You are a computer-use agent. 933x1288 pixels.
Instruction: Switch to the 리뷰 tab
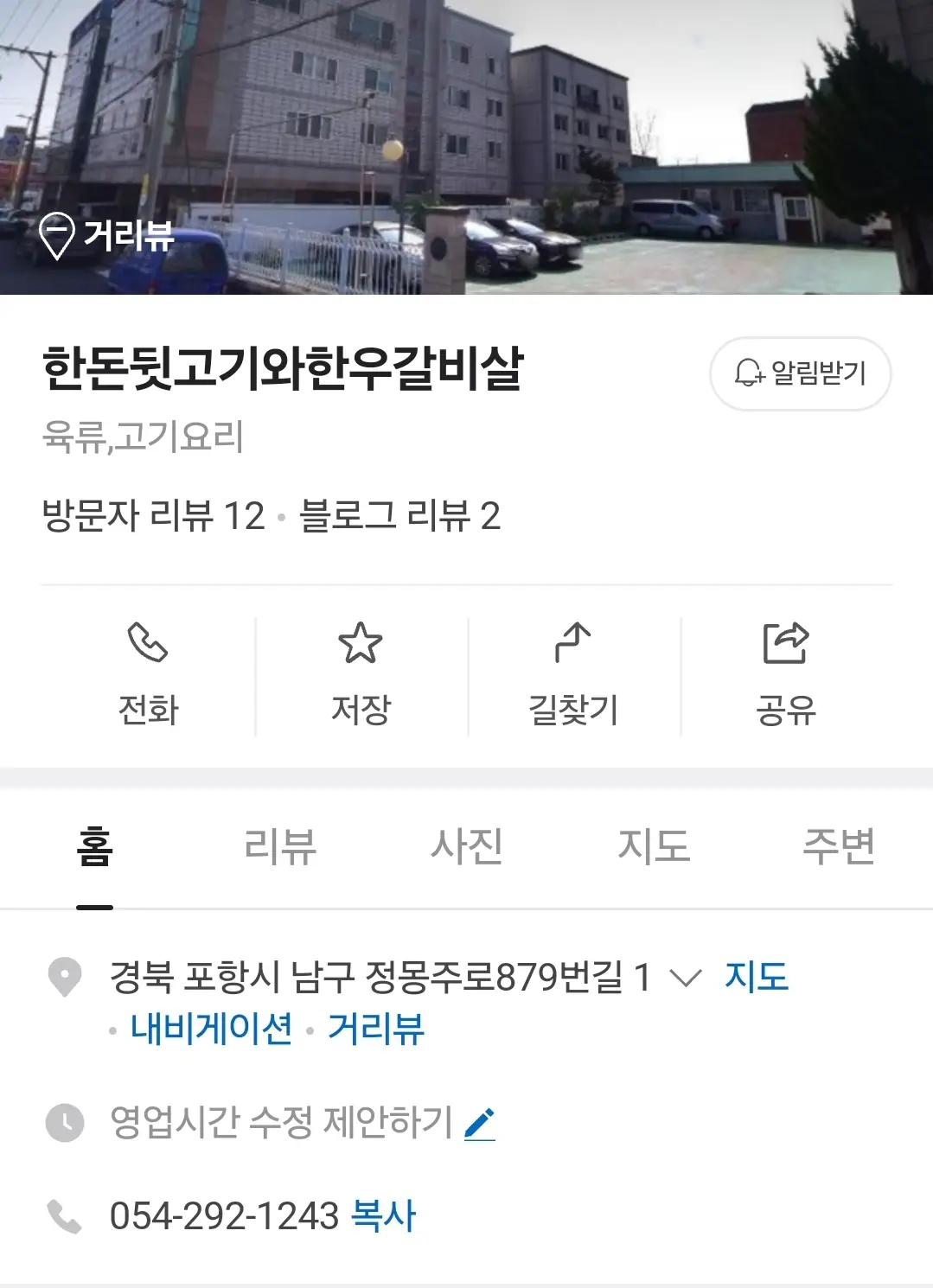tap(280, 846)
